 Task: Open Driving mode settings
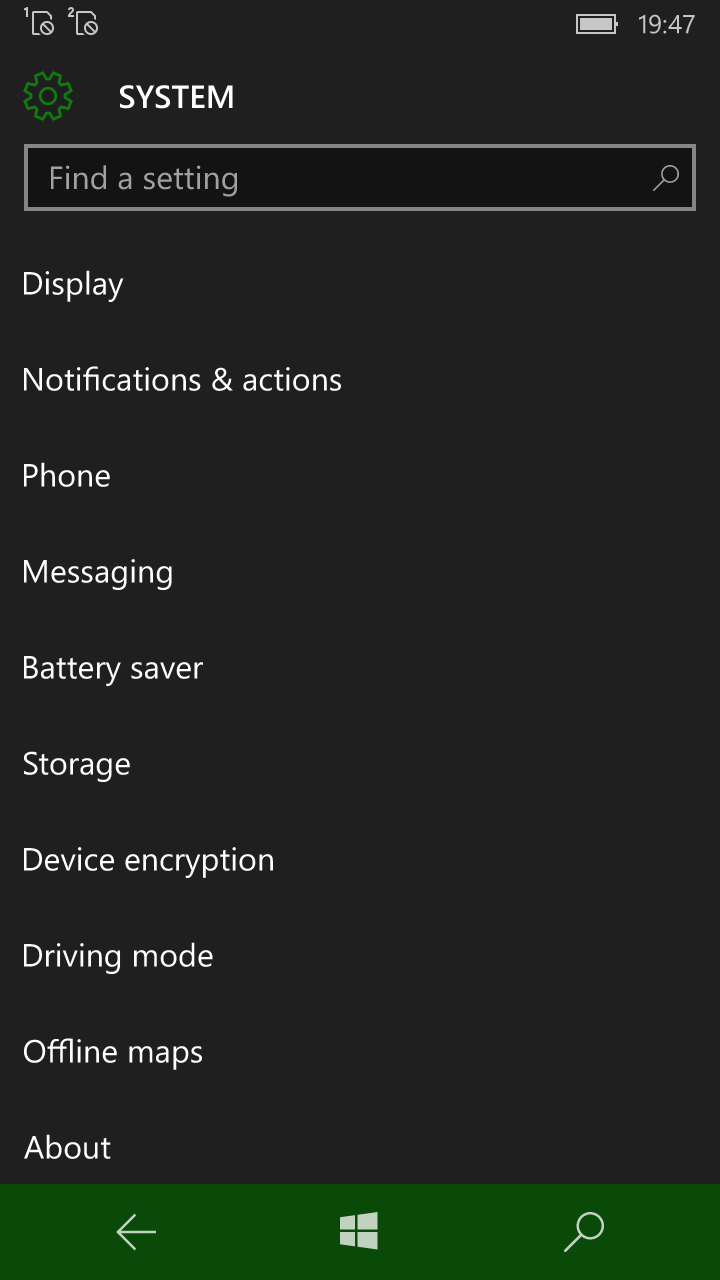(x=360, y=956)
